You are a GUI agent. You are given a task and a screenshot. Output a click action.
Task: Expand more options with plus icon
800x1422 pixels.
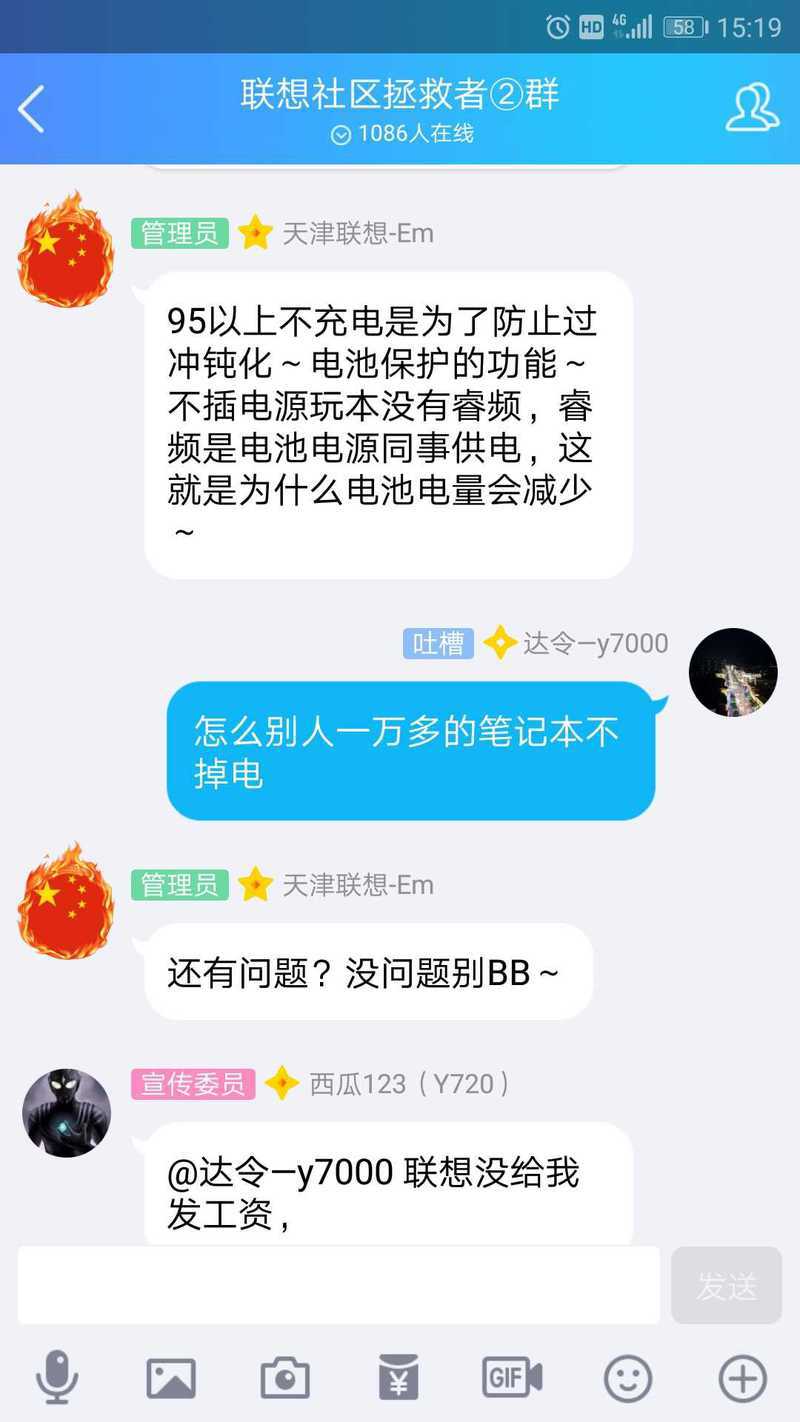(x=742, y=1378)
